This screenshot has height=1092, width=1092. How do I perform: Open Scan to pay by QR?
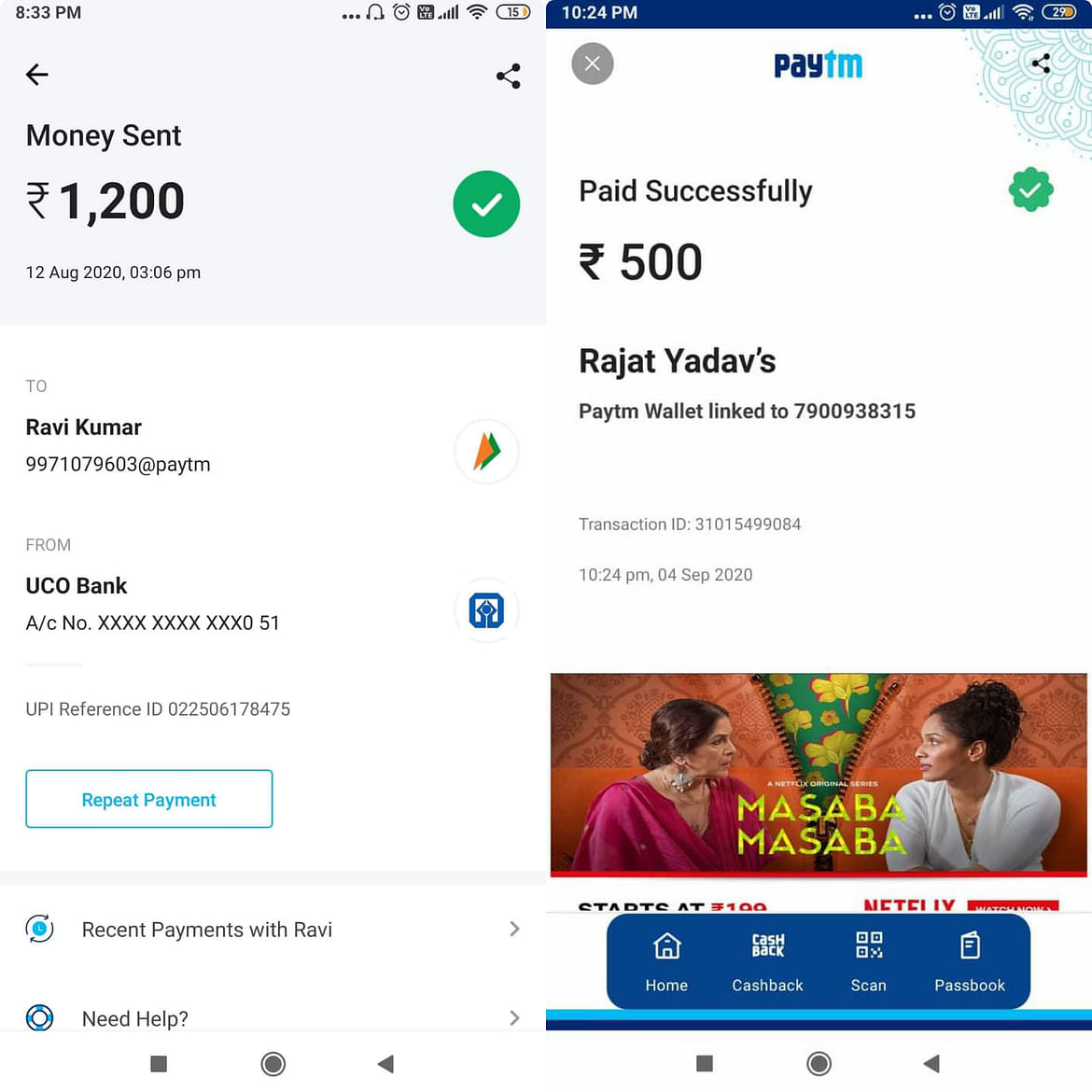868,961
